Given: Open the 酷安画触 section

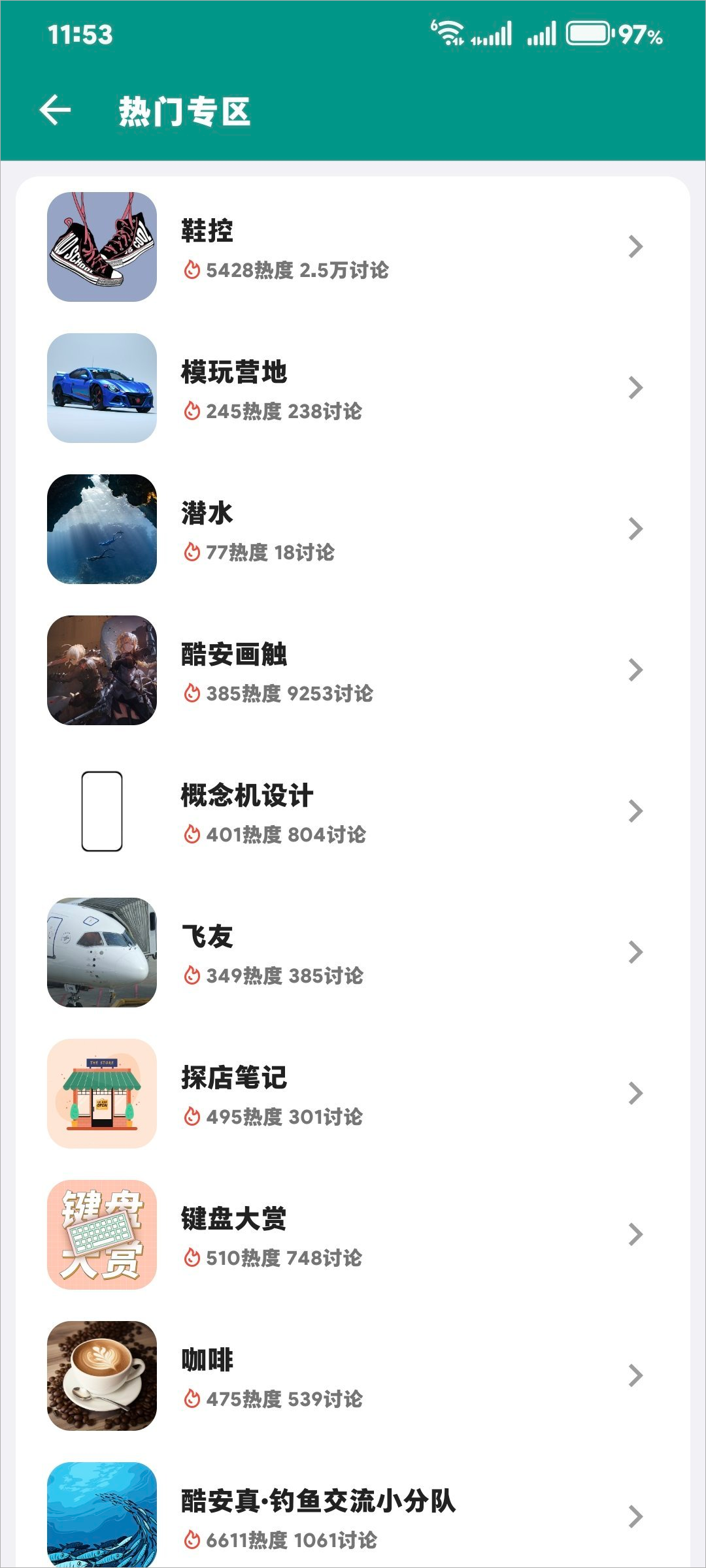Looking at the screenshot, I should [353, 670].
